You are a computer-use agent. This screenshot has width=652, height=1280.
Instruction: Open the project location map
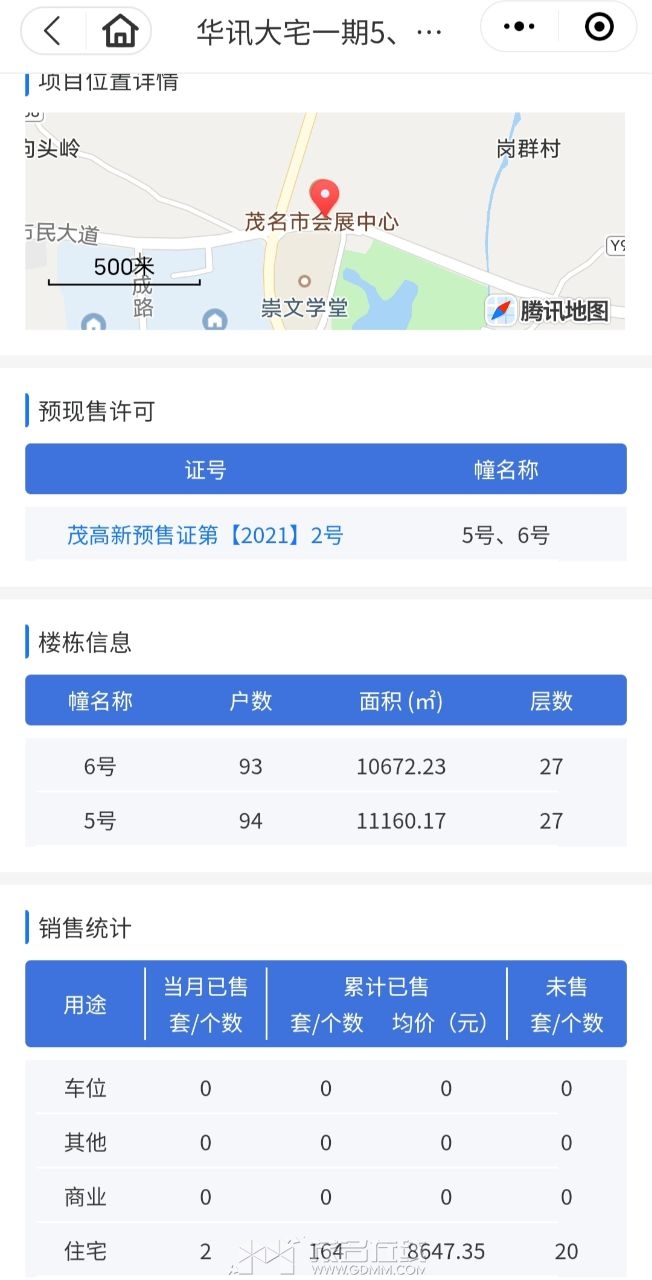[x=325, y=221]
